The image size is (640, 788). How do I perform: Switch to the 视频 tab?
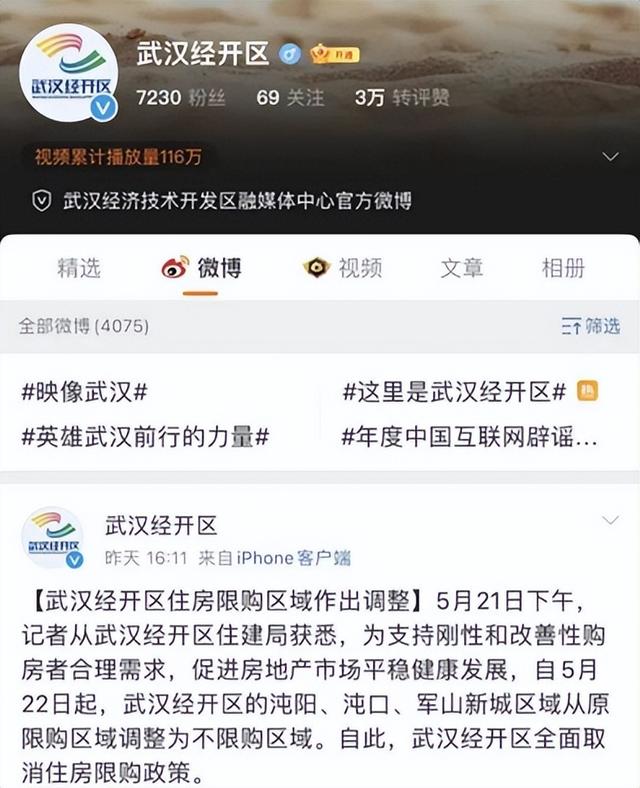[x=343, y=268]
